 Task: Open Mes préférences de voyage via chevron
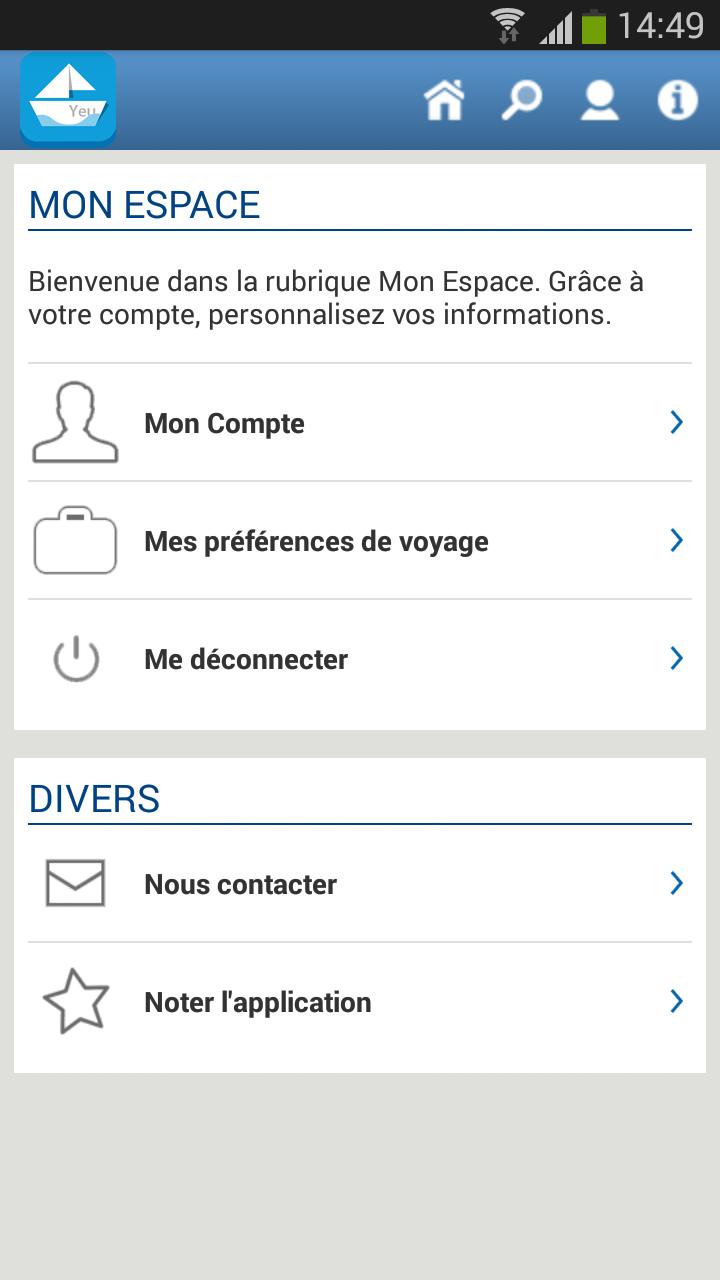click(675, 540)
